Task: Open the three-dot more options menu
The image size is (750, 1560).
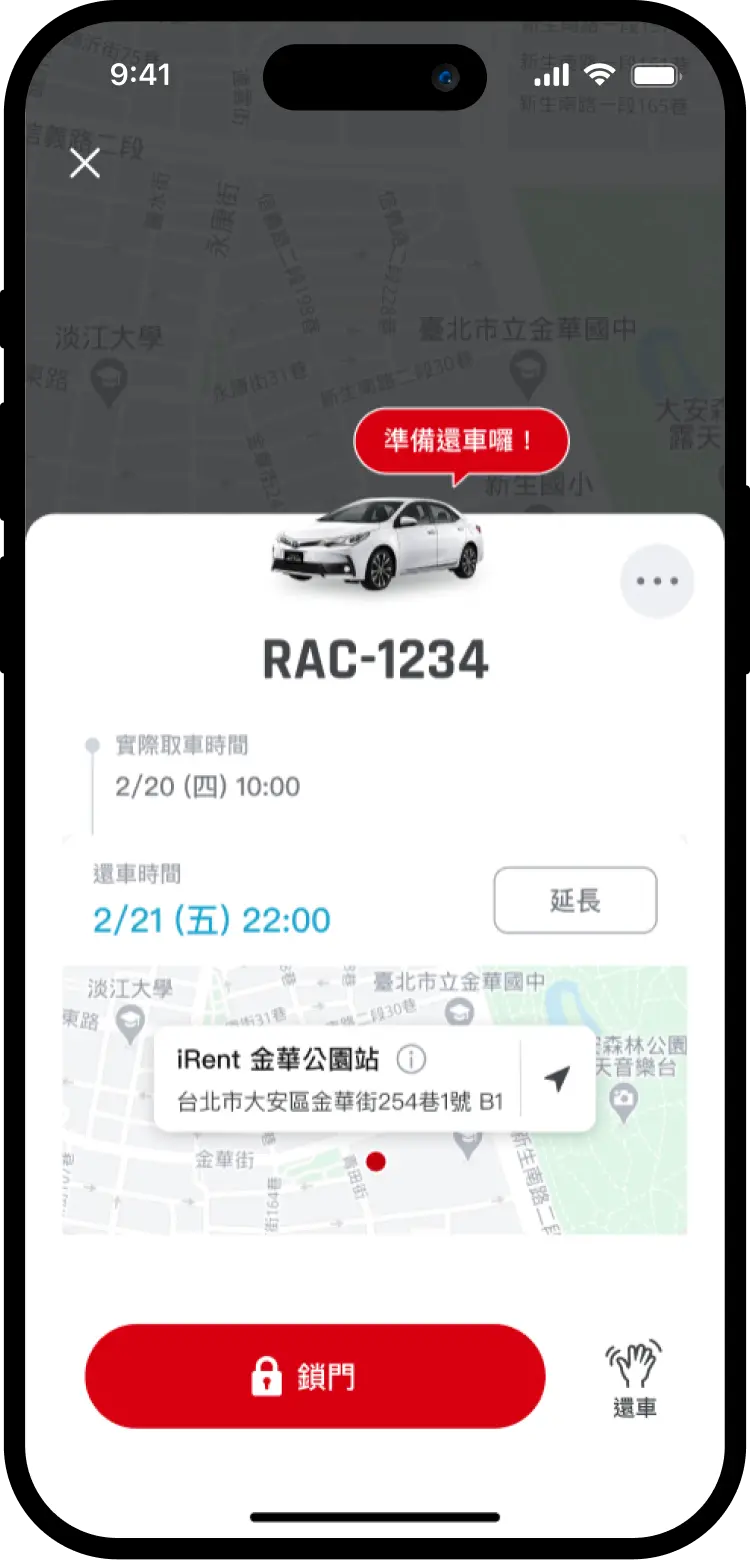Action: [x=657, y=581]
